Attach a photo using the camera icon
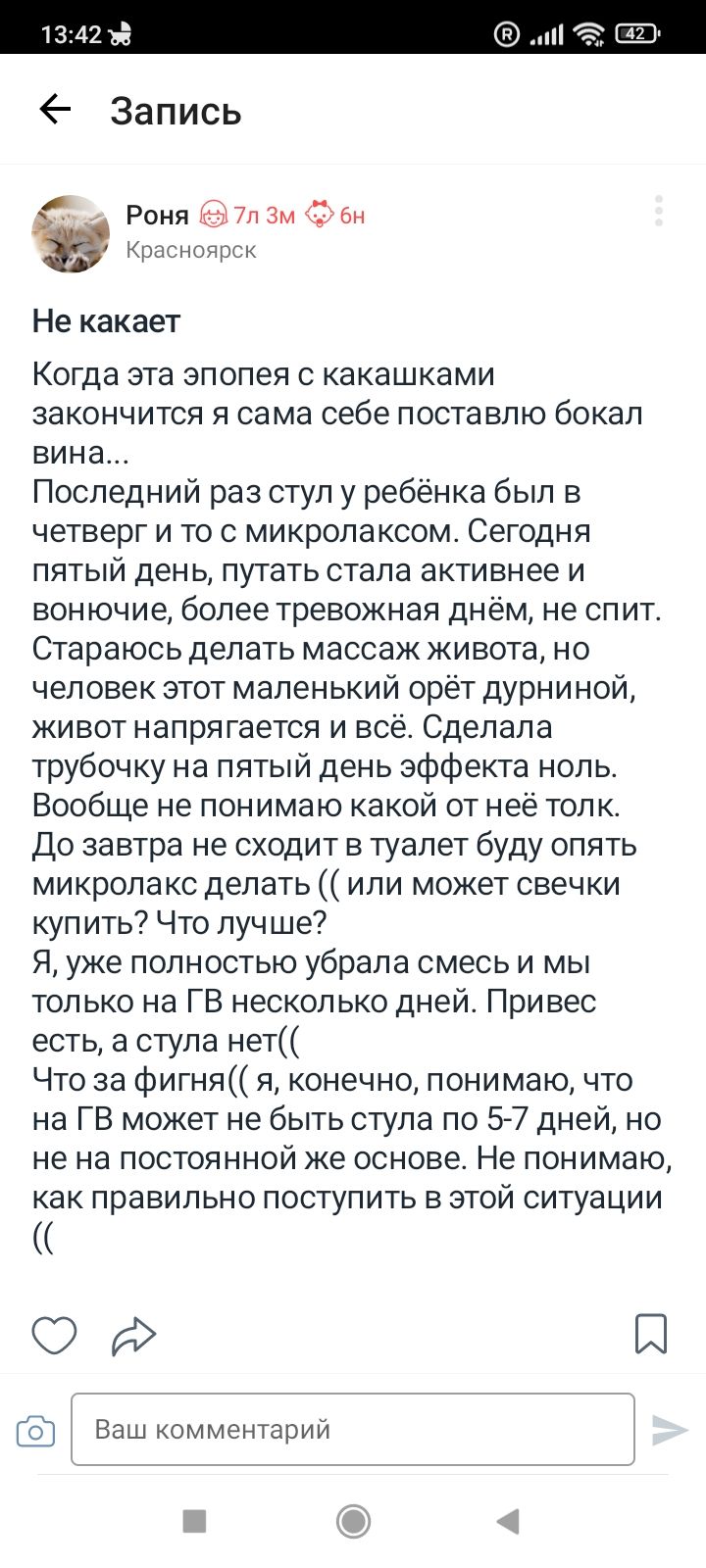This screenshot has height=1568, width=706. point(35,1431)
